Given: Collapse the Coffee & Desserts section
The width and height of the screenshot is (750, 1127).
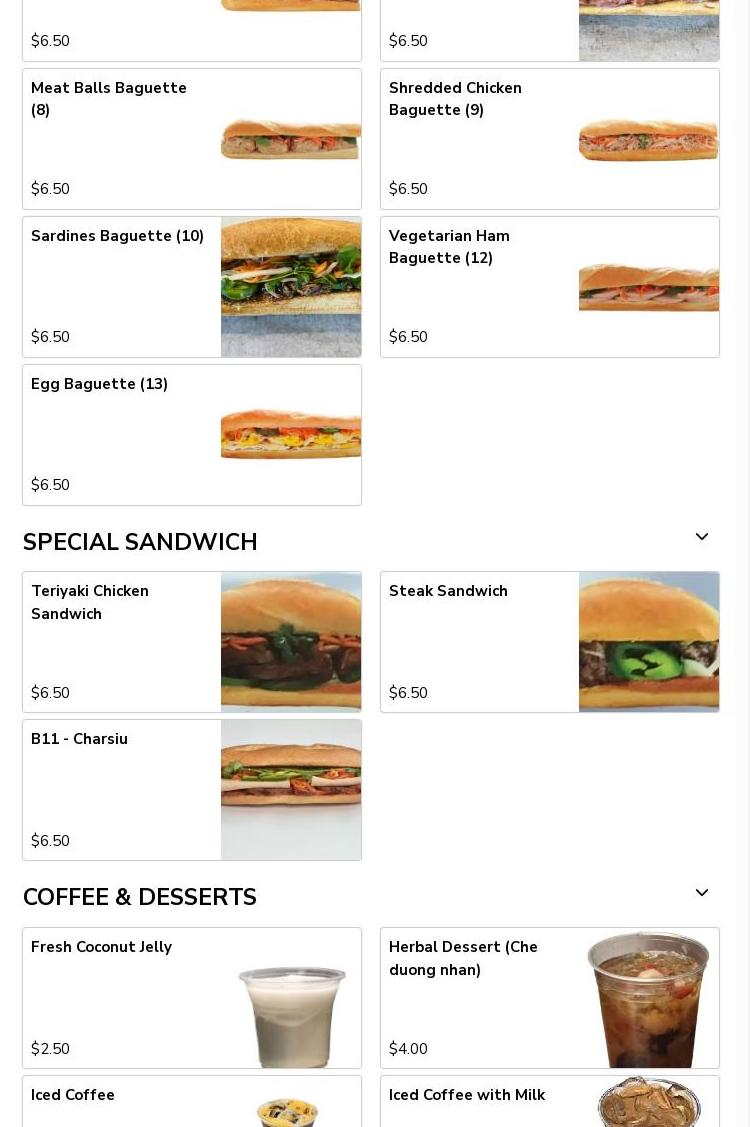Looking at the screenshot, I should coord(702,893).
